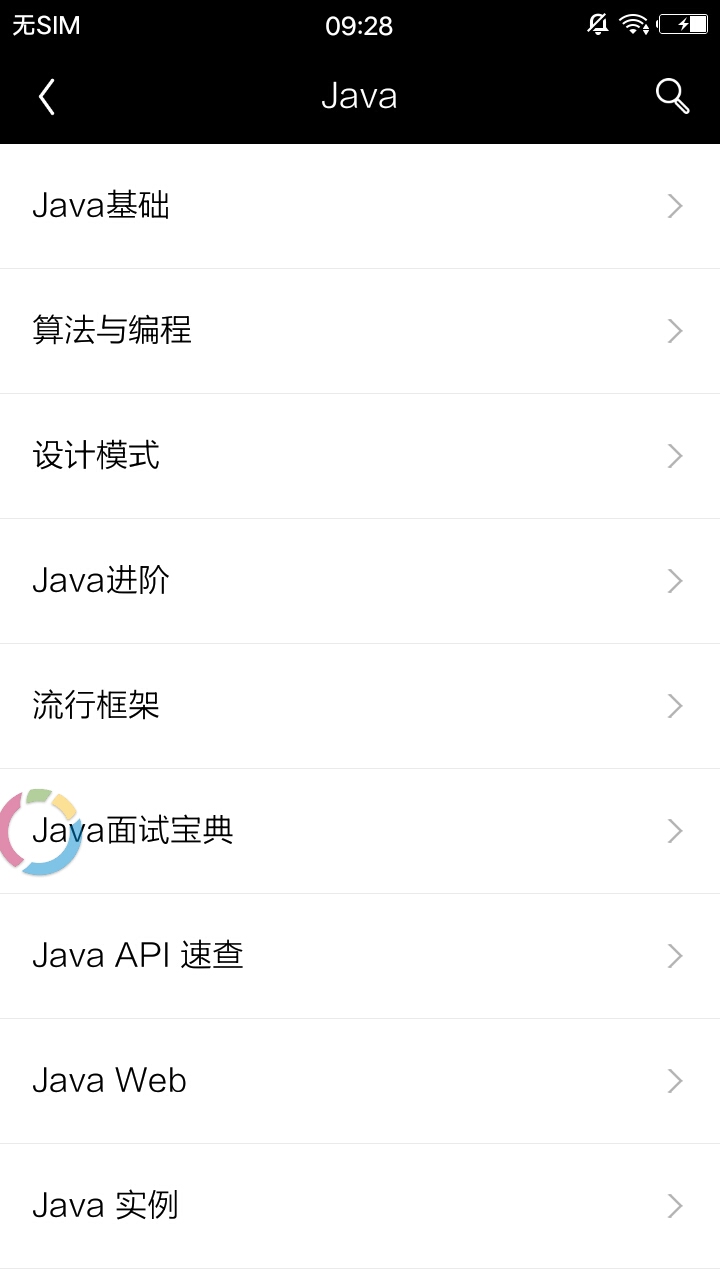Tap the Java进阶 row

click(x=360, y=581)
